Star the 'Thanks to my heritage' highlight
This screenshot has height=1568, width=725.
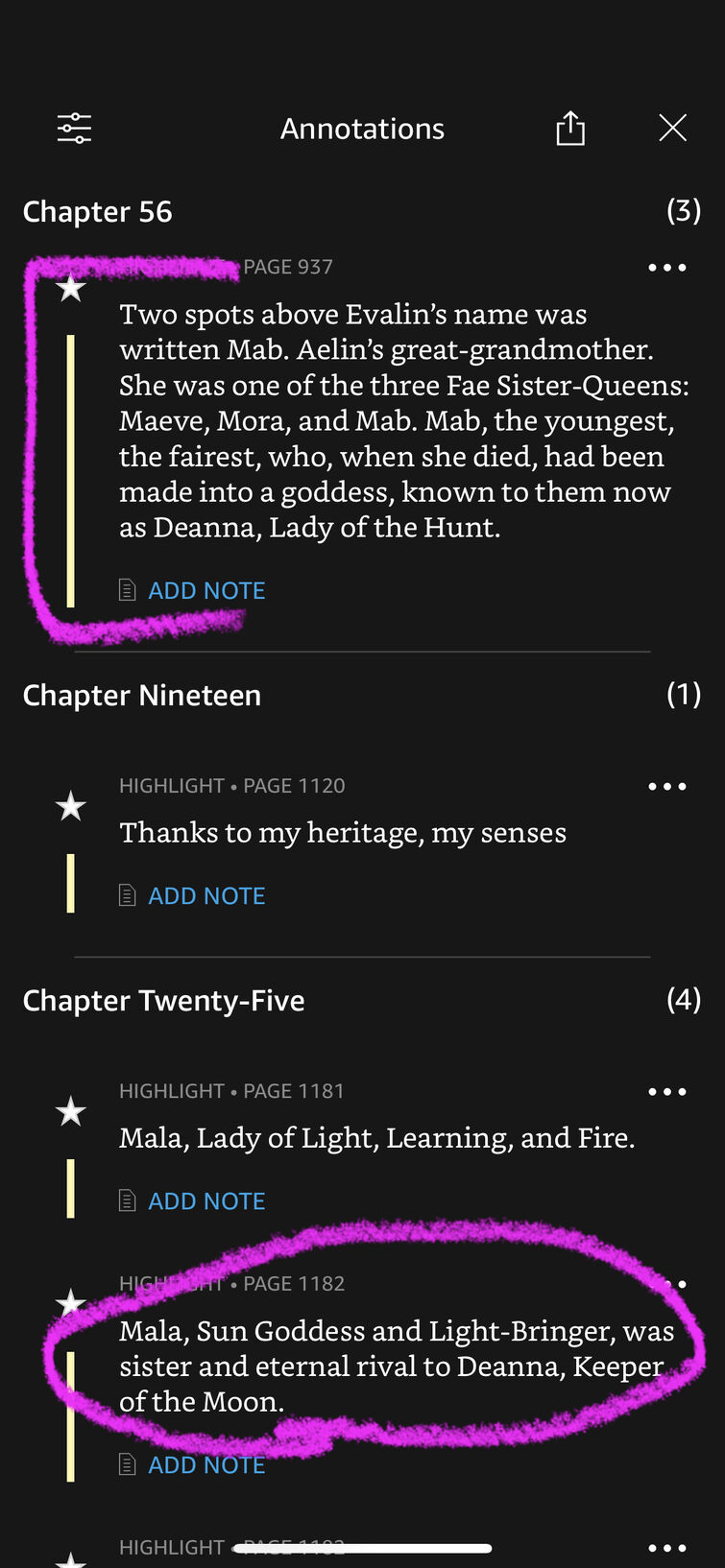coord(71,807)
